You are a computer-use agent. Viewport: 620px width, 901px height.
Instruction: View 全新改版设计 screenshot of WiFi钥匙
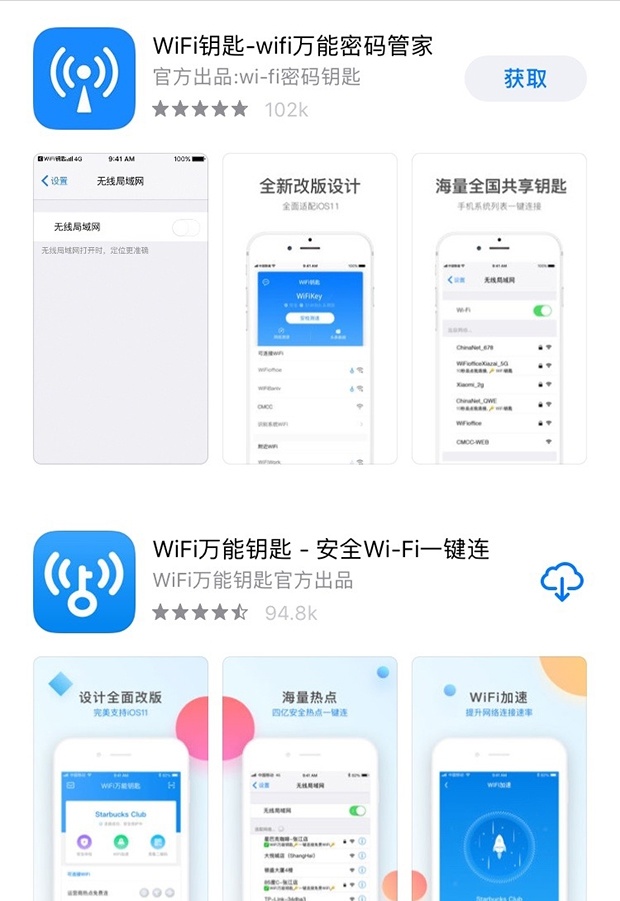[309, 308]
